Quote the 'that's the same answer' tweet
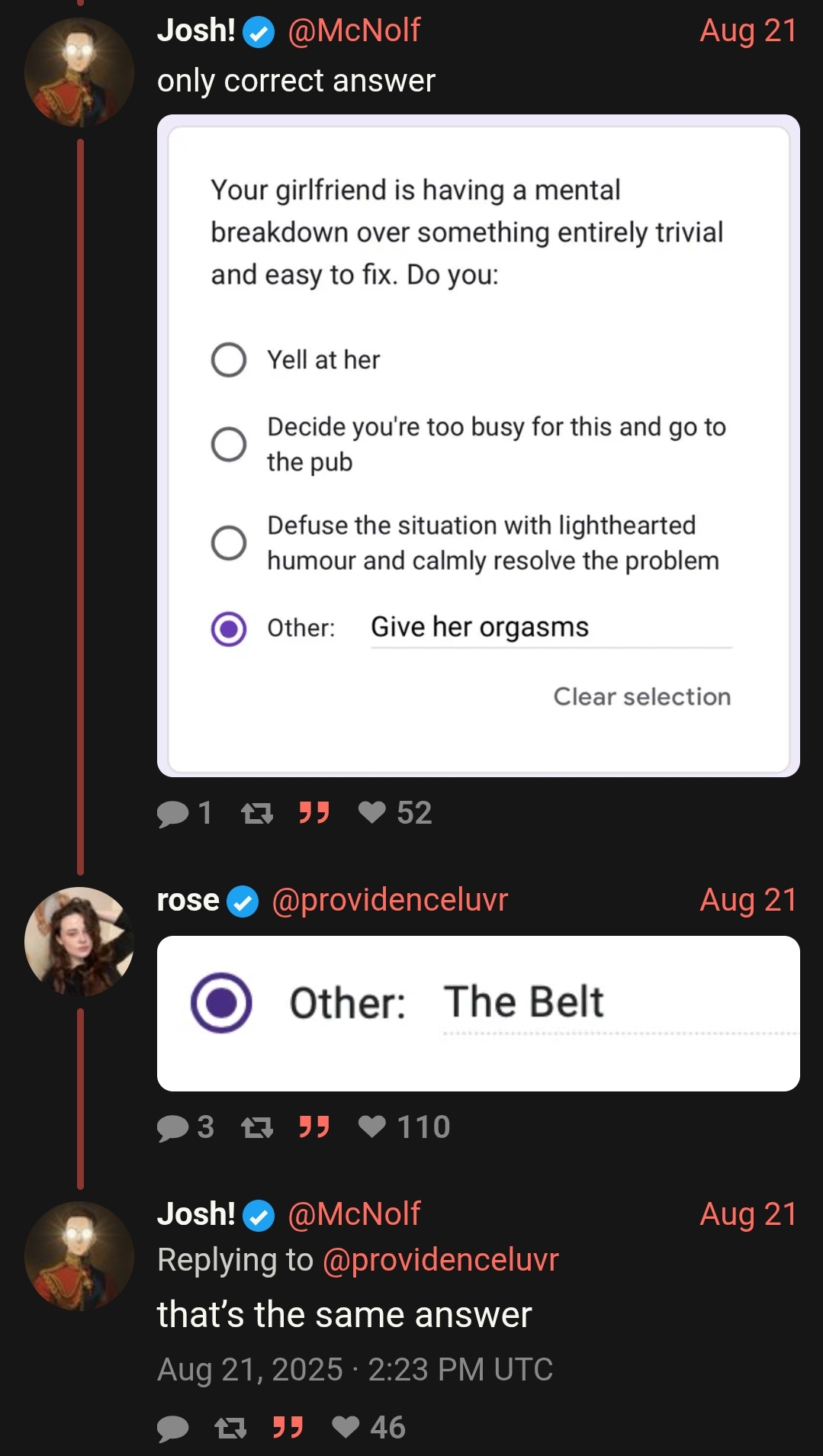This screenshot has width=823, height=1456. tap(288, 1428)
